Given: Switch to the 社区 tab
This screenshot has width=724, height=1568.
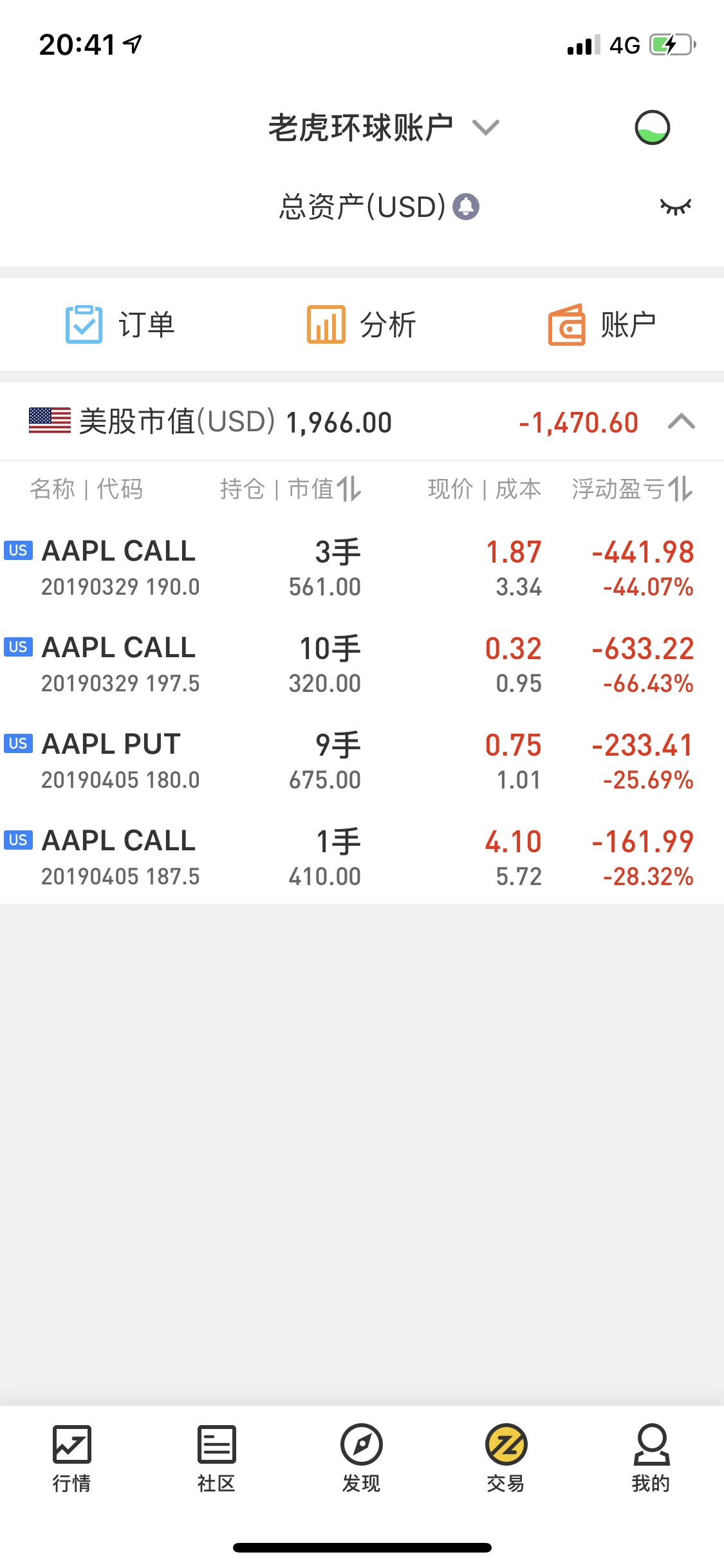Looking at the screenshot, I should point(217,1458).
